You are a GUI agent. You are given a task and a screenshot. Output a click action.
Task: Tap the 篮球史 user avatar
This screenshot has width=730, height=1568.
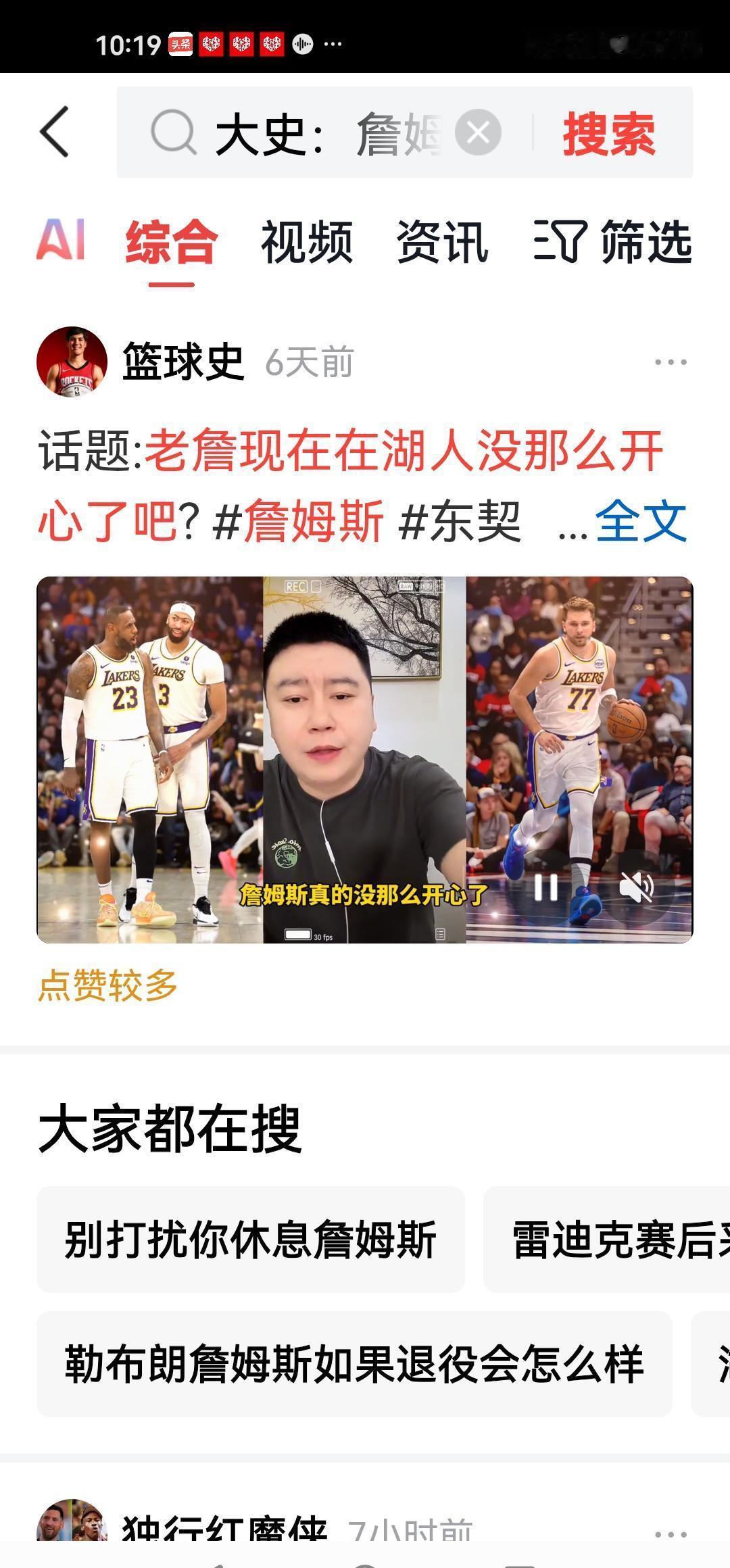(x=72, y=362)
